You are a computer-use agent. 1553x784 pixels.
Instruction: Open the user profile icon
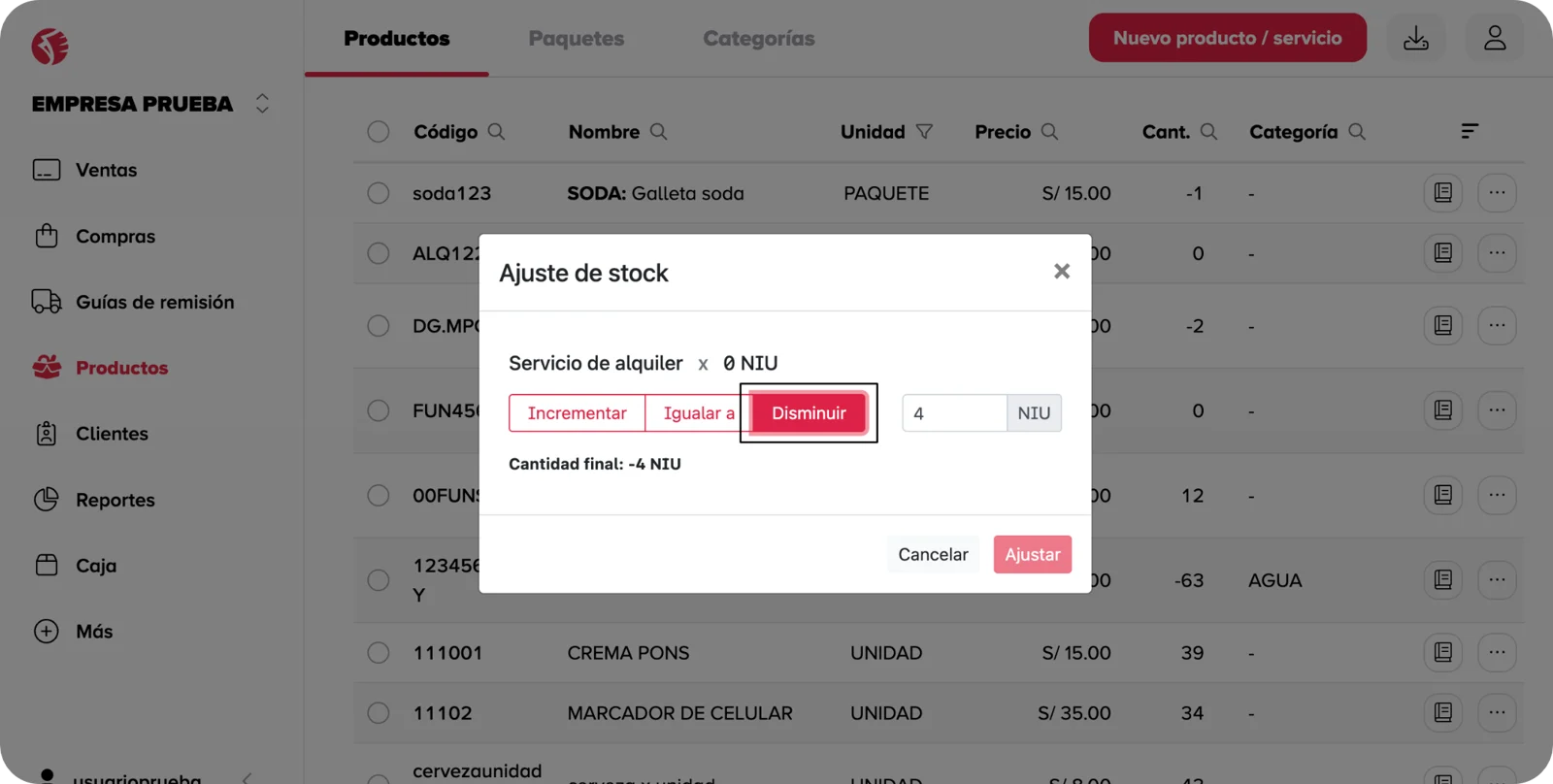(1494, 39)
